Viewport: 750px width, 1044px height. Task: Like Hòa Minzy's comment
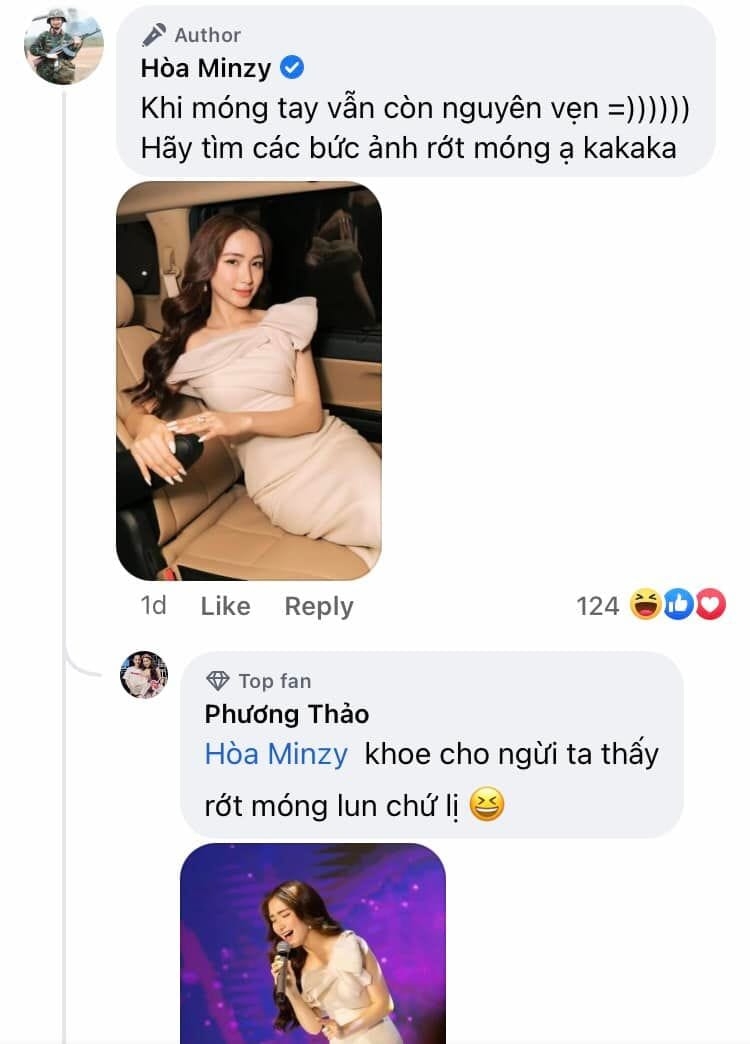pyautogui.click(x=225, y=606)
